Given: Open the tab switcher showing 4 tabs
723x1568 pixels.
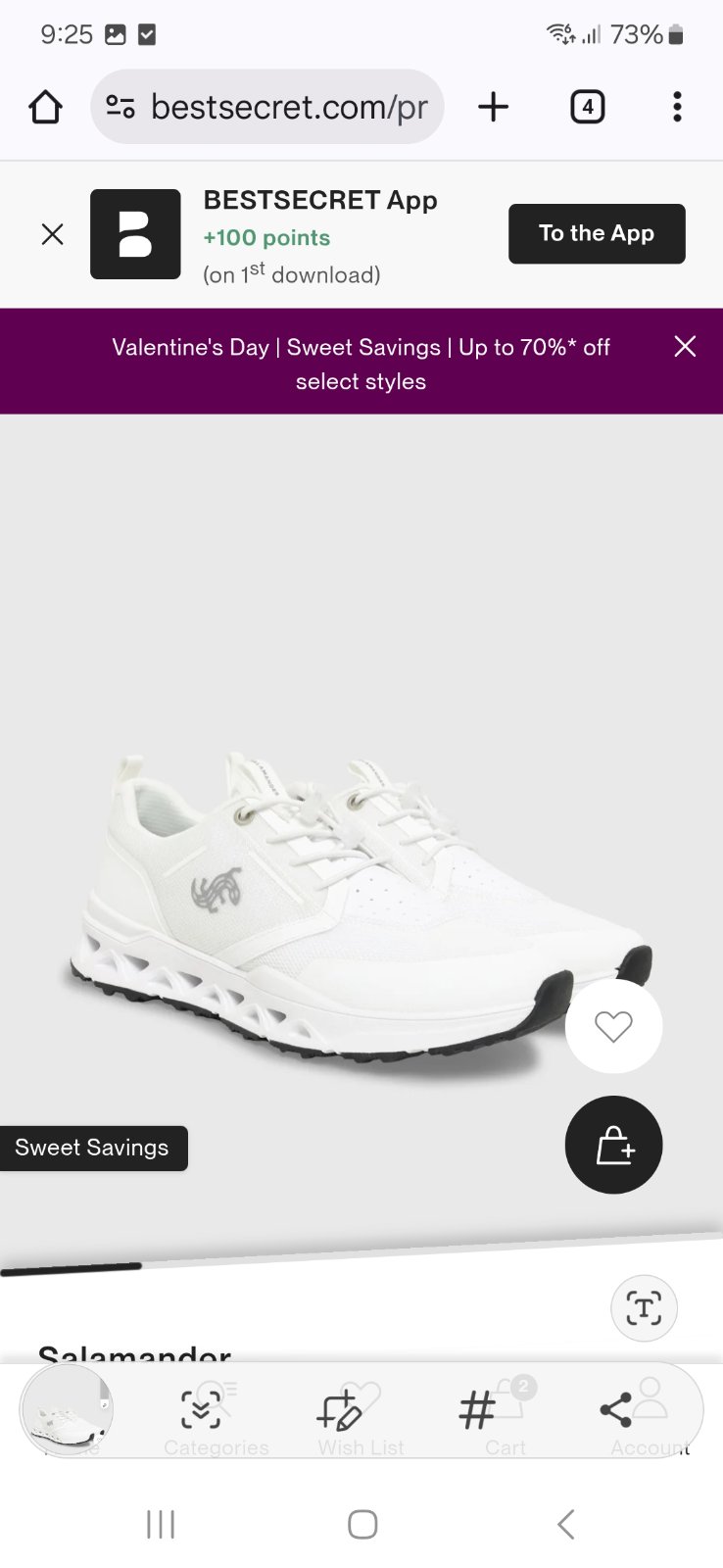Looking at the screenshot, I should (587, 107).
